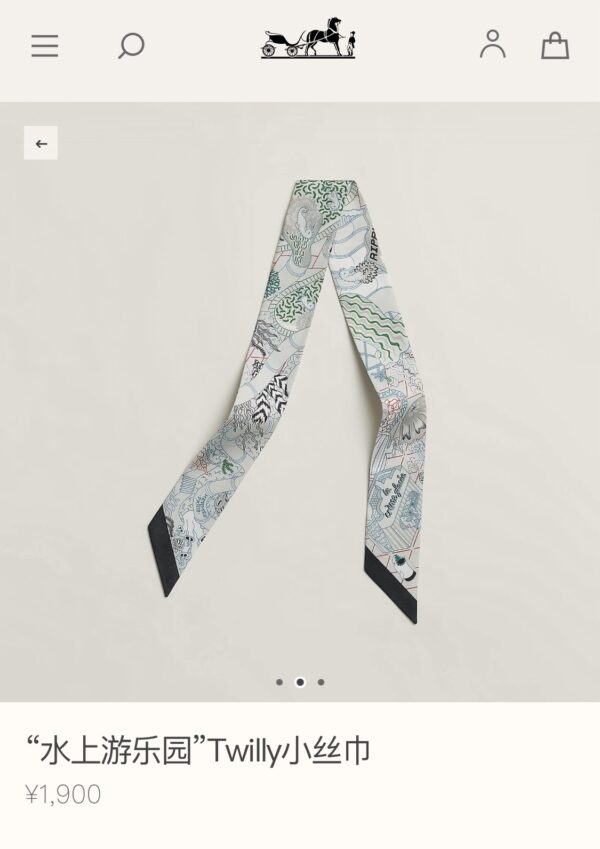Go to the Hermès homepage via the logo
Screen dimensions: 600x849
308,40
